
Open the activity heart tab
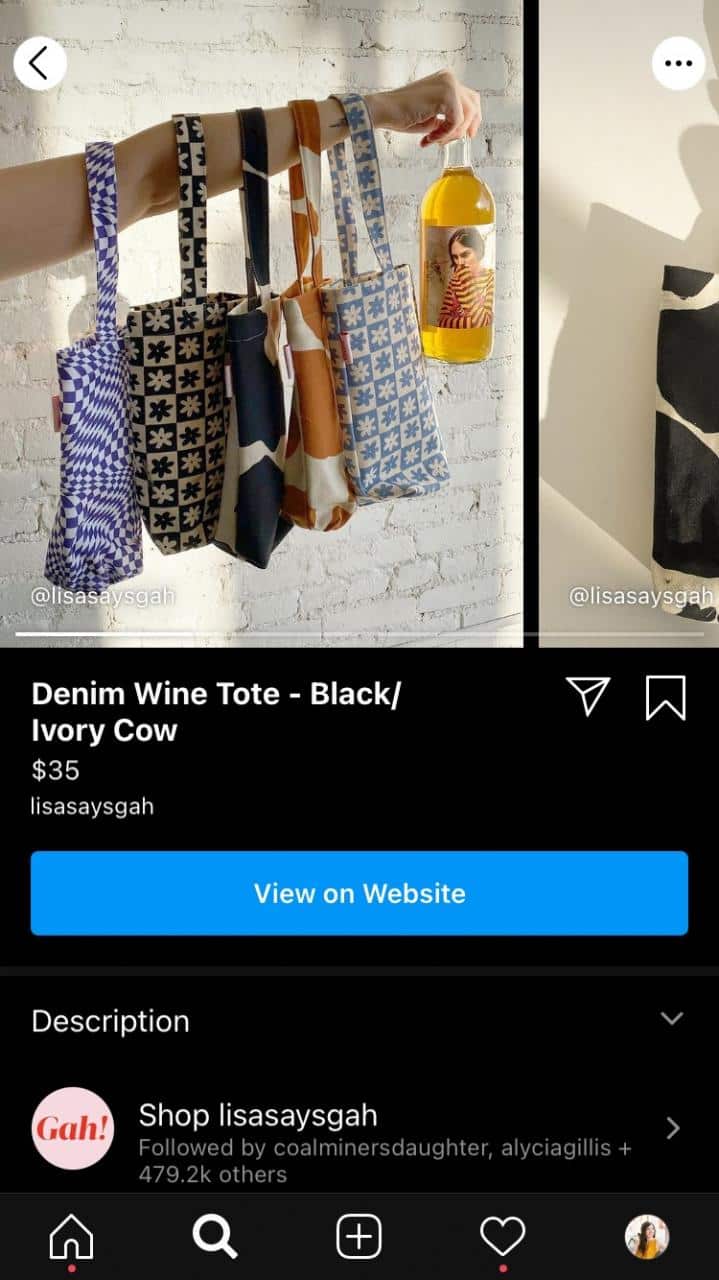[x=503, y=1238]
